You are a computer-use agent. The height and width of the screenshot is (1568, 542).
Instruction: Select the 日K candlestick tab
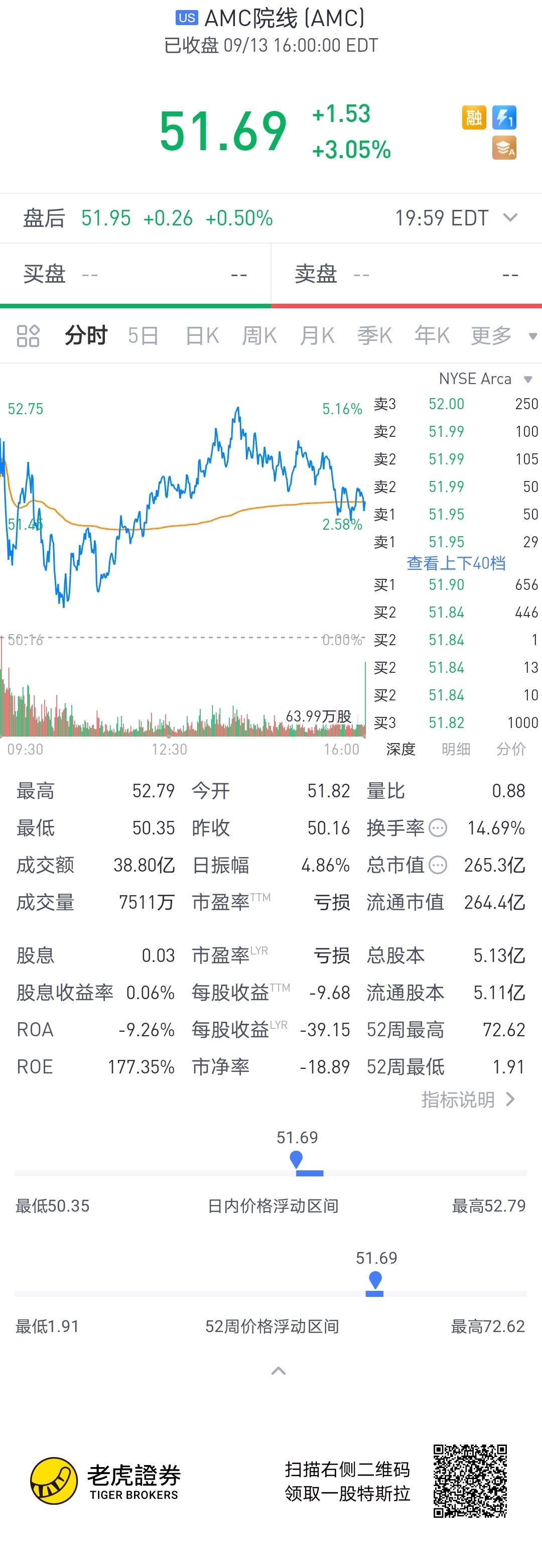pos(201,335)
